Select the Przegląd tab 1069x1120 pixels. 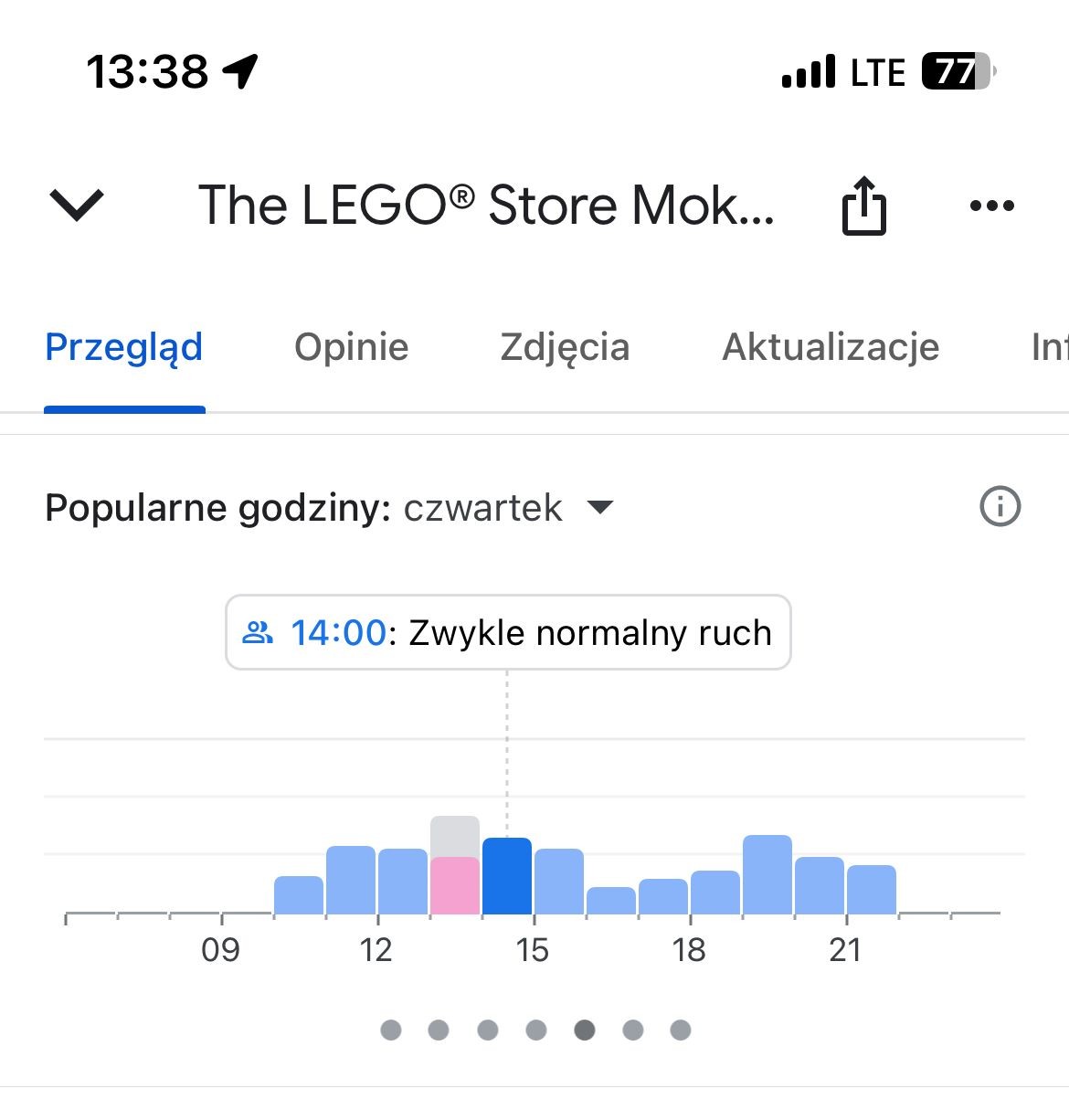tap(124, 347)
